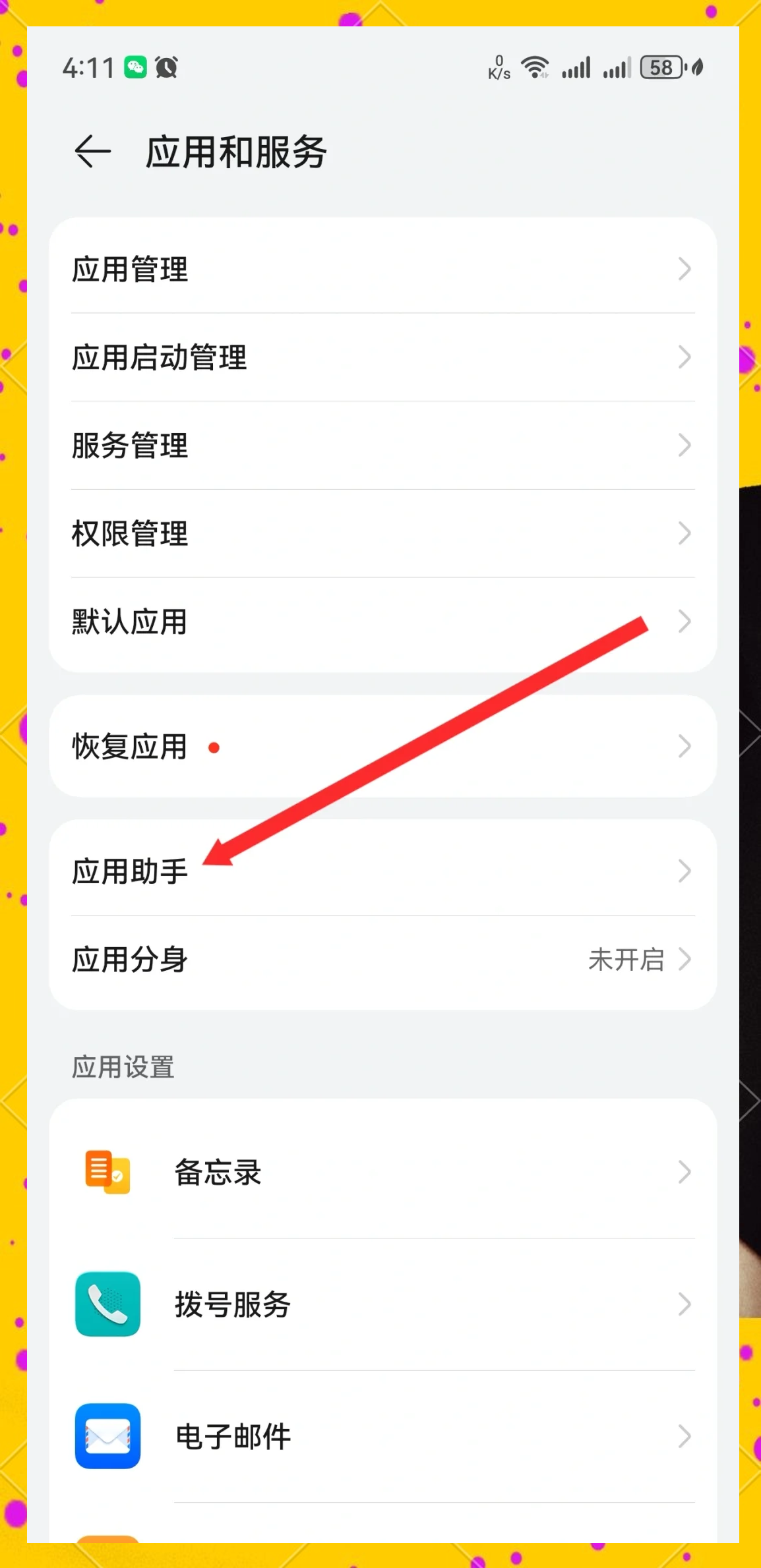Tap the 未开启 status text for 应用分身
The image size is (761, 1568).
coord(626,960)
